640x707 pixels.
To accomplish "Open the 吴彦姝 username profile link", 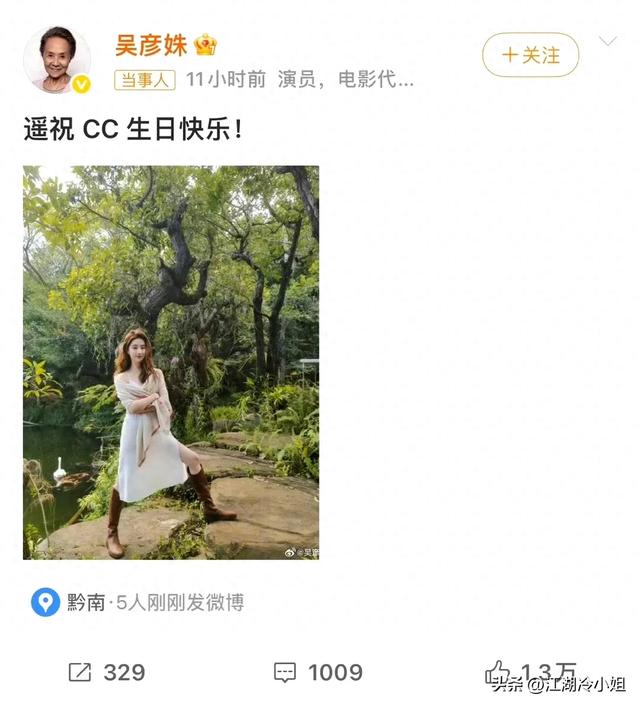I will click(x=153, y=44).
